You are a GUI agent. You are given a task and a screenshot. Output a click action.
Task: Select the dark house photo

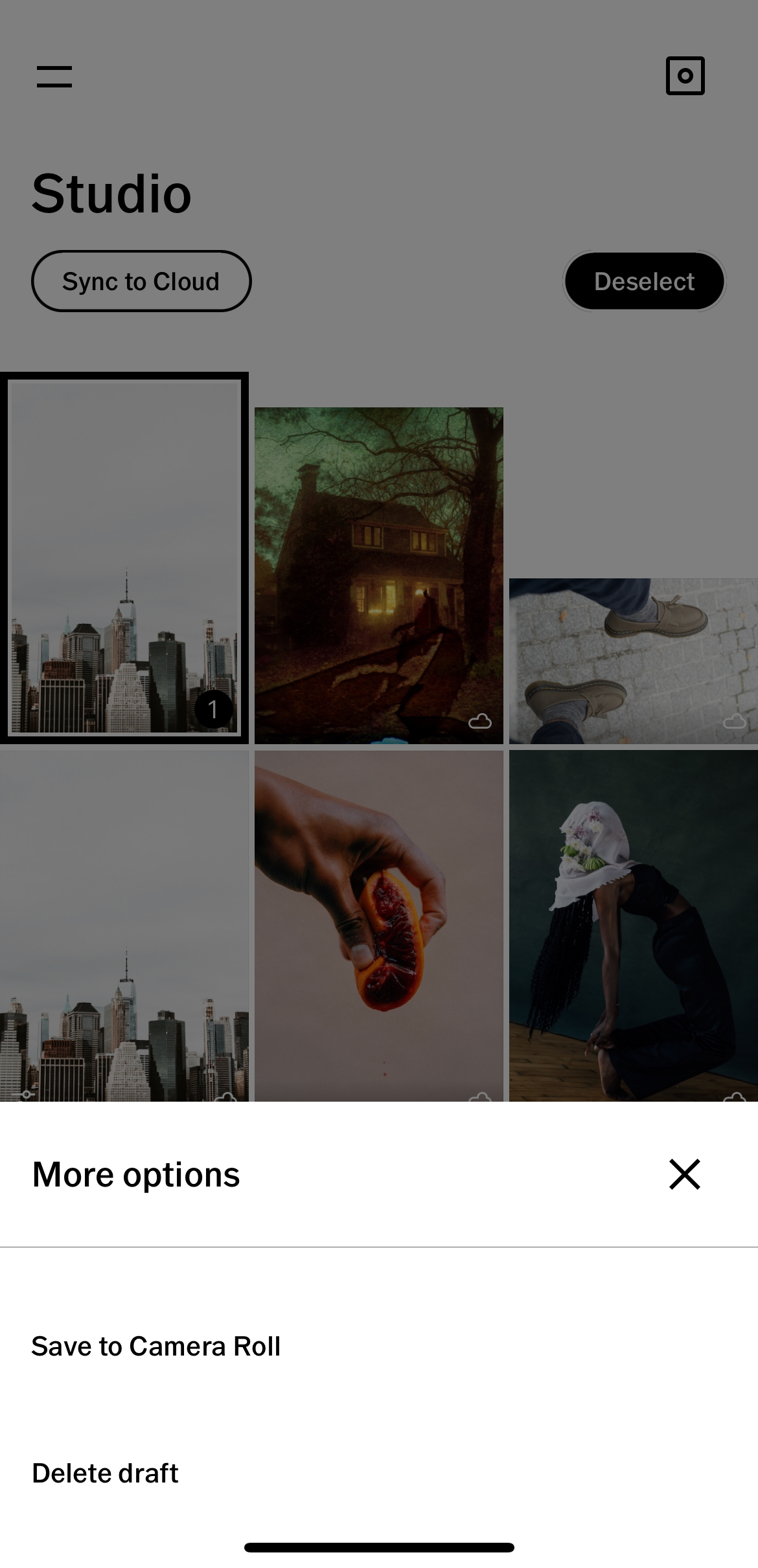(378, 575)
